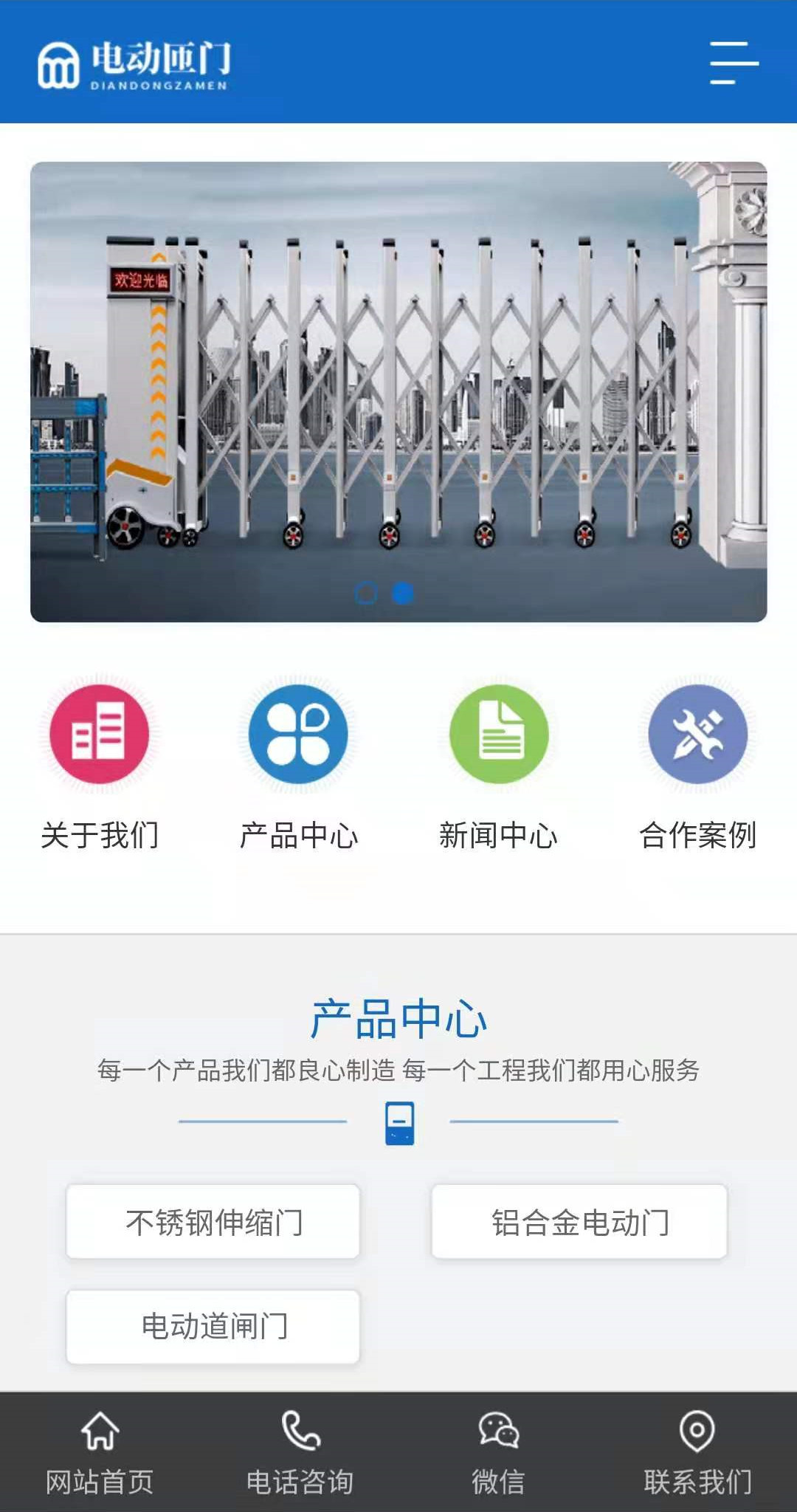The image size is (797, 1512).
Task: Tap 电话咨询 to call for consultation
Action: [x=300, y=1452]
